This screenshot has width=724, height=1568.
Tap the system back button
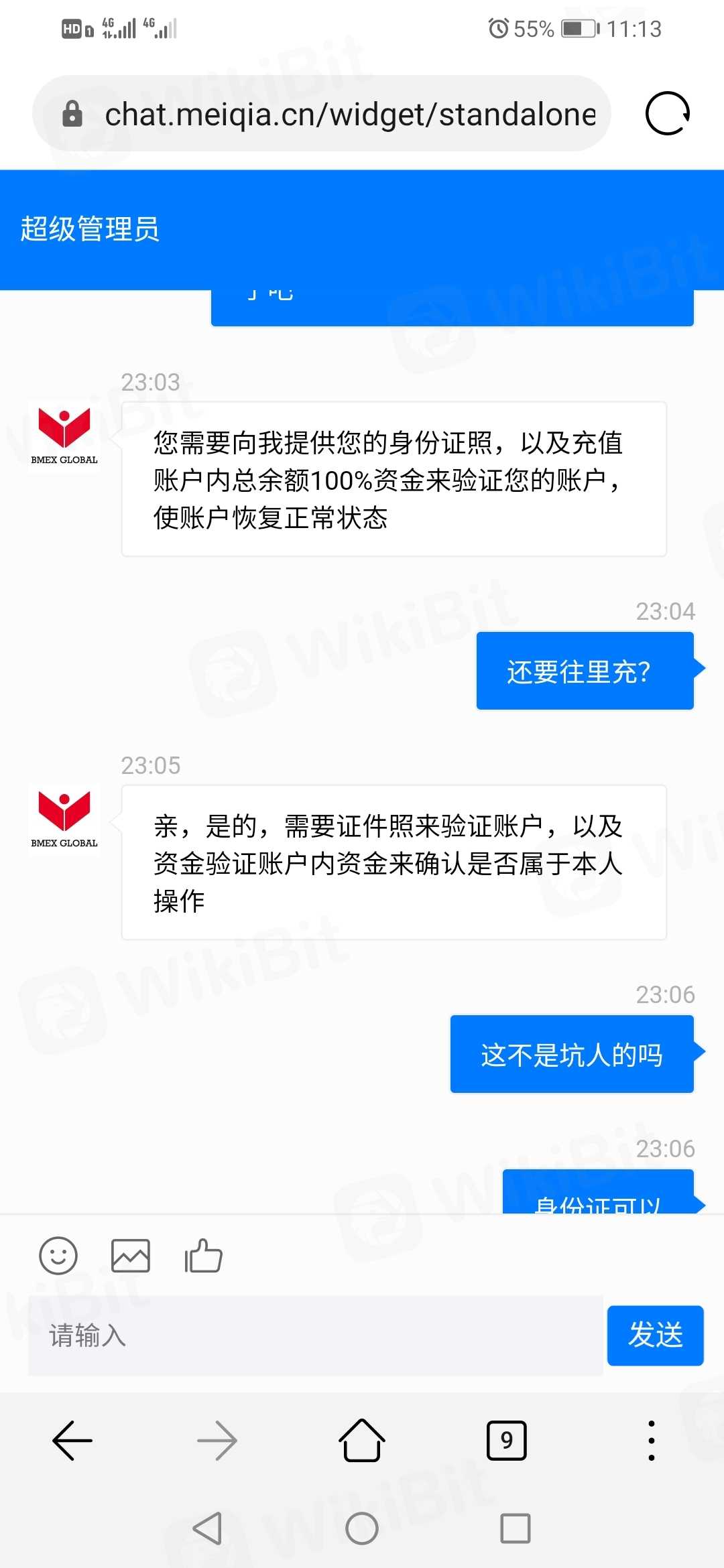click(x=207, y=1528)
